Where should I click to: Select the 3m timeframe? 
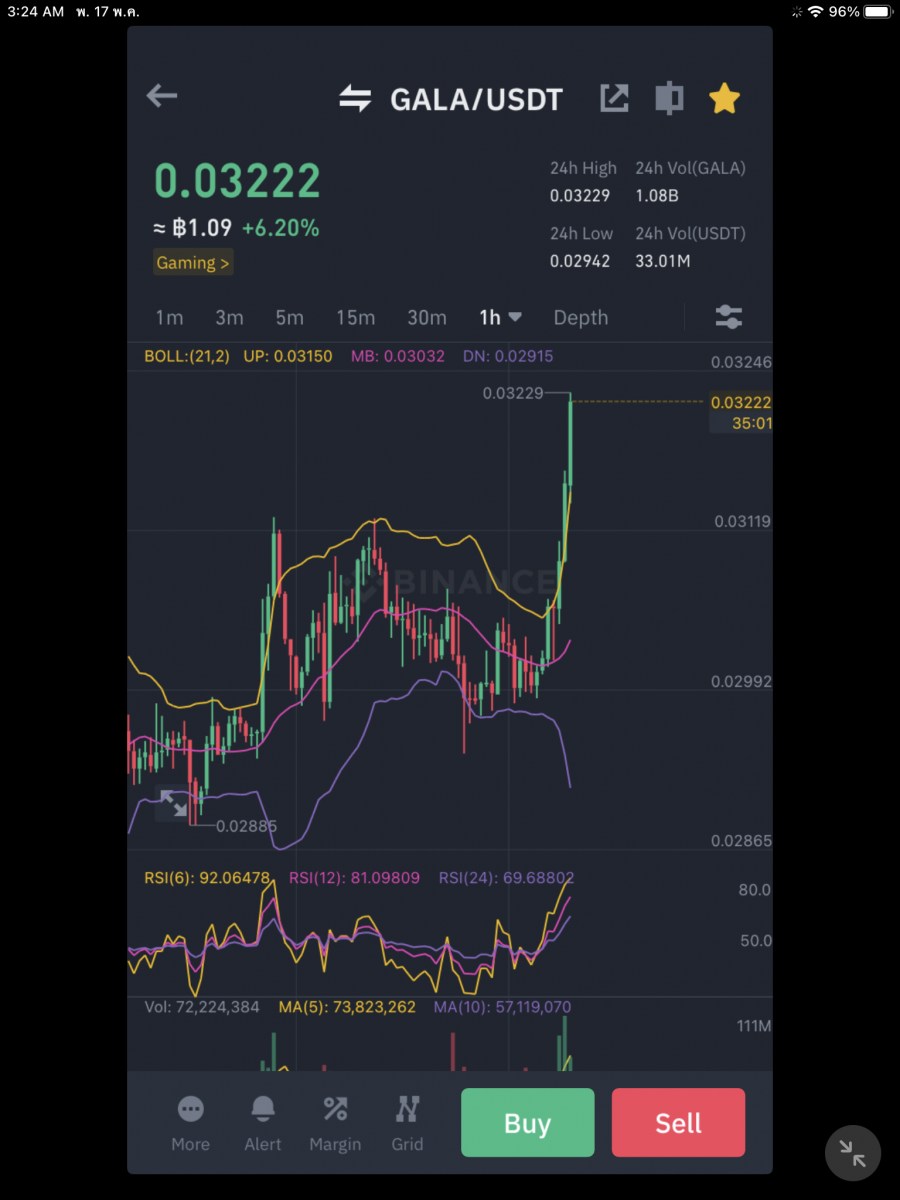coord(229,318)
